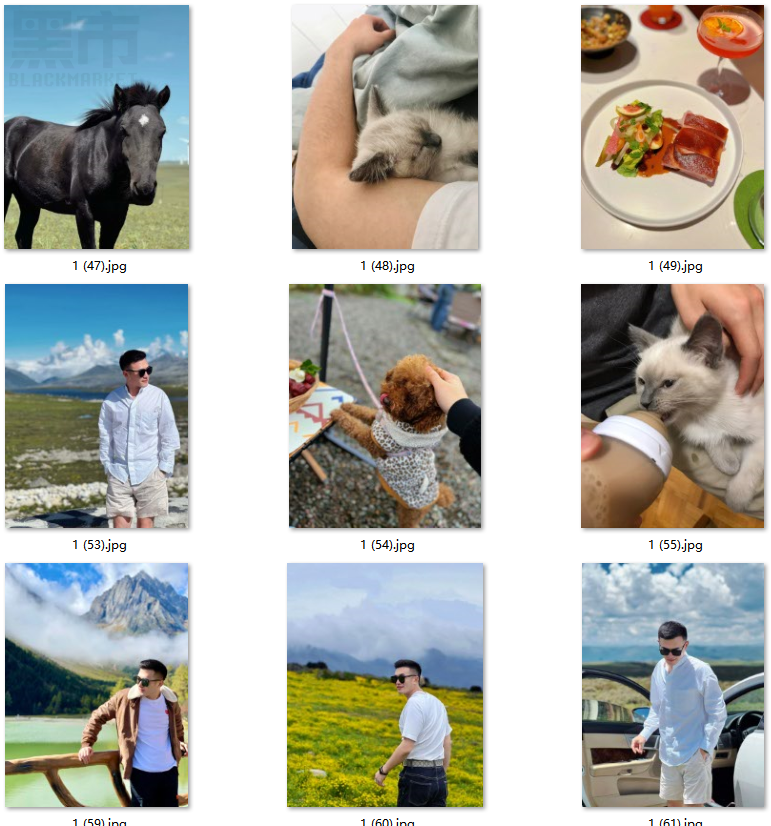The image size is (771, 826).
Task: Open image file 1 (47).jpg
Action: tap(96, 127)
